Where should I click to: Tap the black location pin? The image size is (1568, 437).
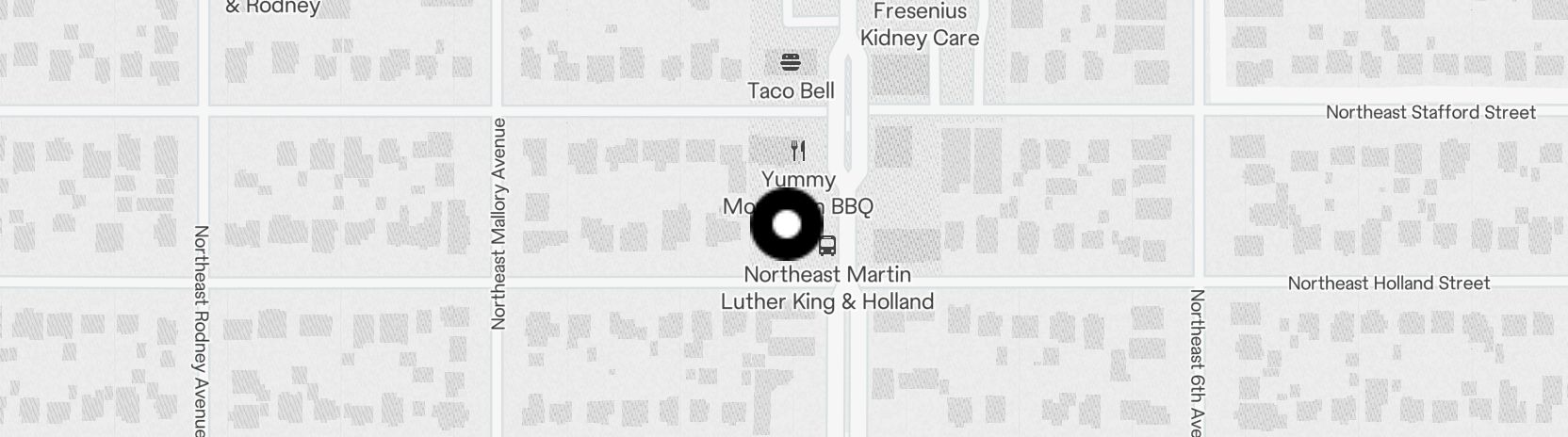(x=786, y=224)
